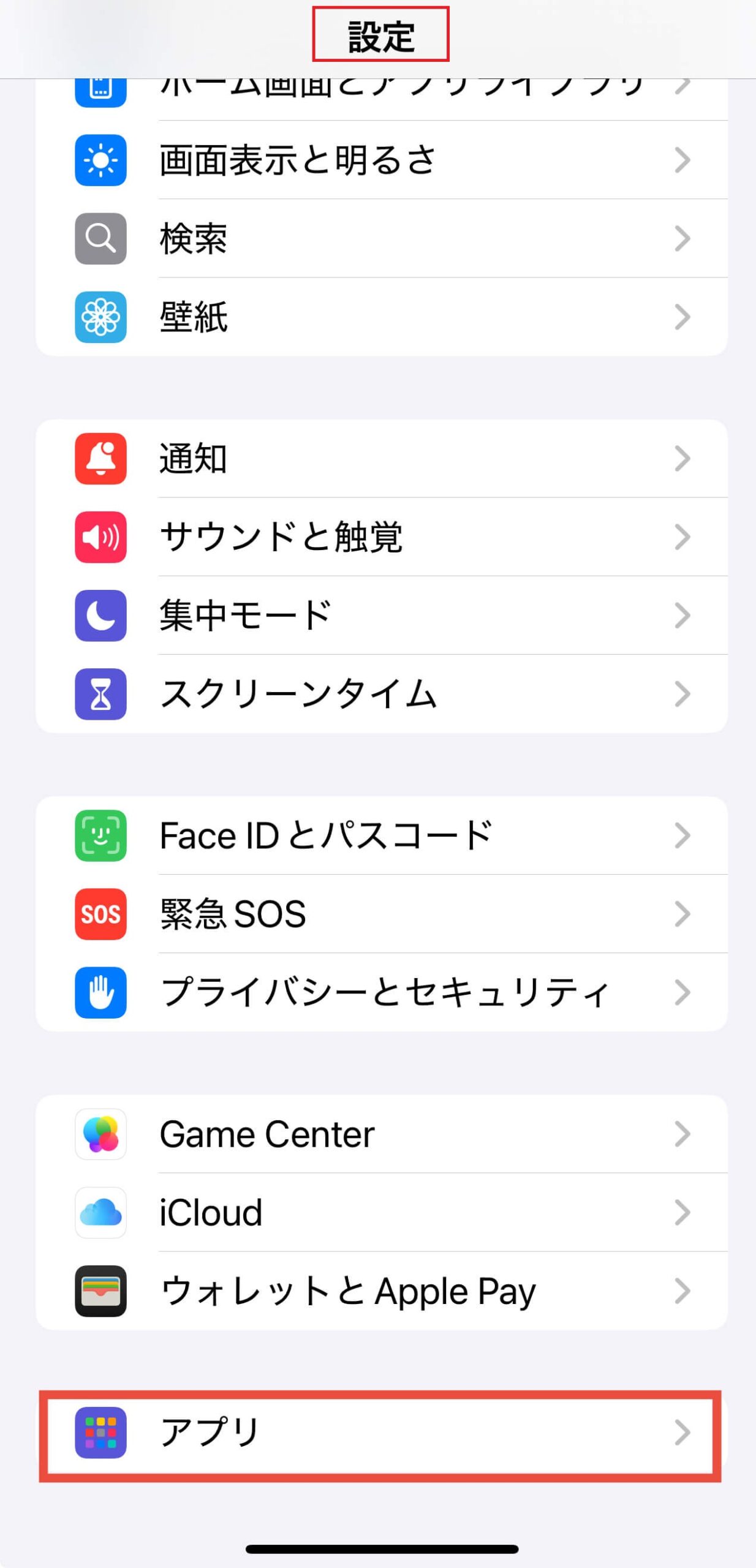
Task: Open 集中モード settings
Action: [x=380, y=616]
